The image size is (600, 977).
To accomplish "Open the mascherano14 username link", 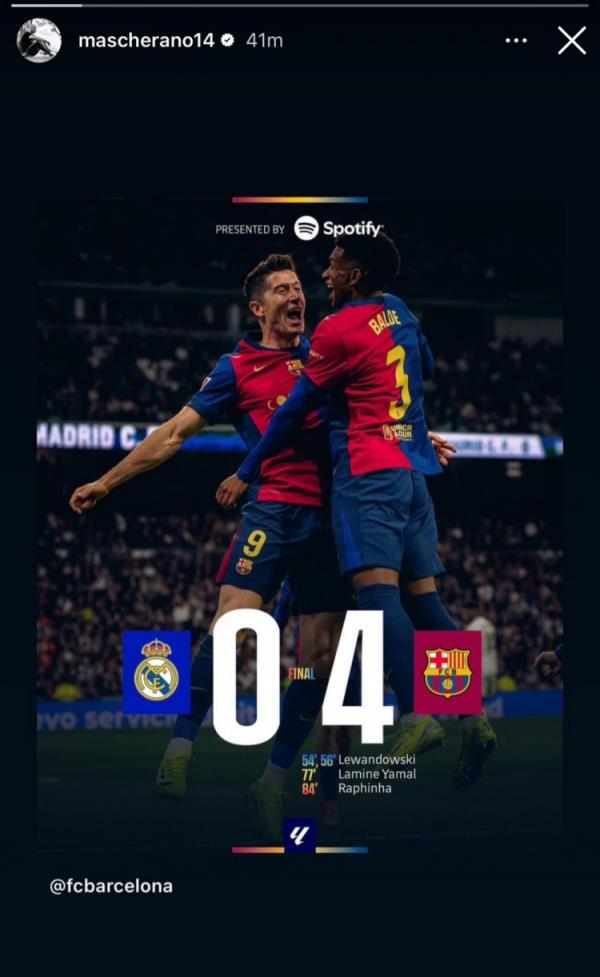I will pyautogui.click(x=146, y=41).
